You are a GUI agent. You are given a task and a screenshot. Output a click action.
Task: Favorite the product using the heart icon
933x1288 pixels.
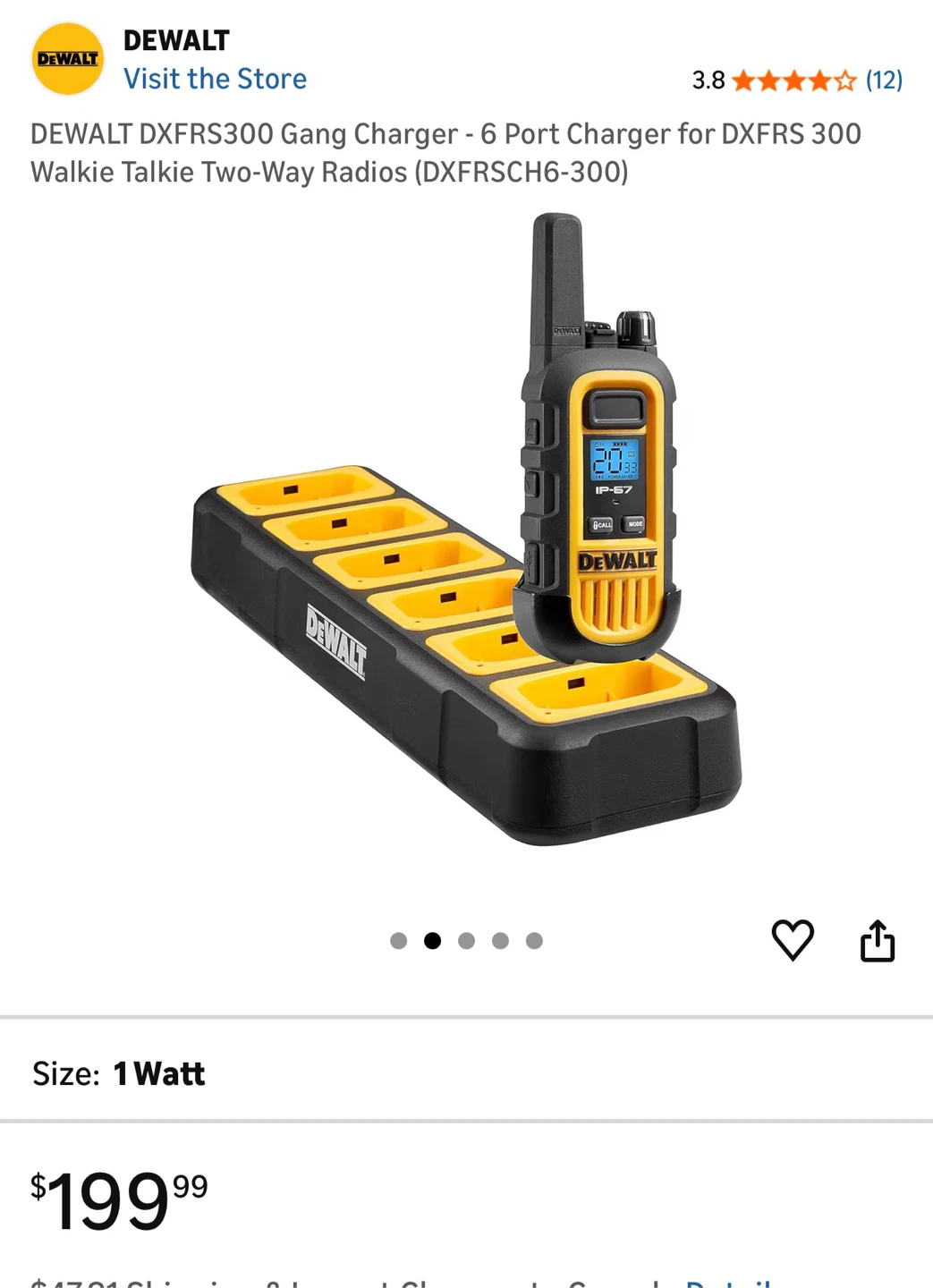pyautogui.click(x=793, y=940)
